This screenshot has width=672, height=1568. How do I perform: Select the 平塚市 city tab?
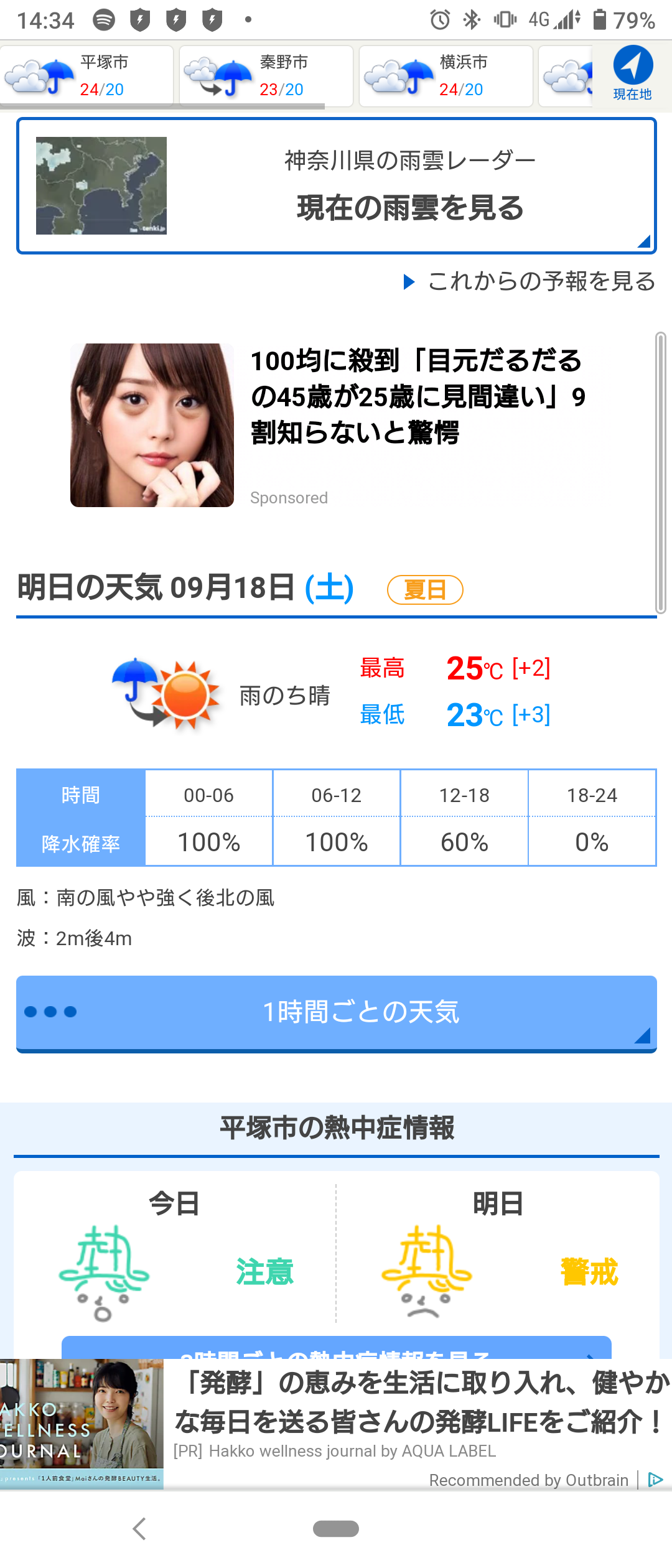(x=87, y=76)
